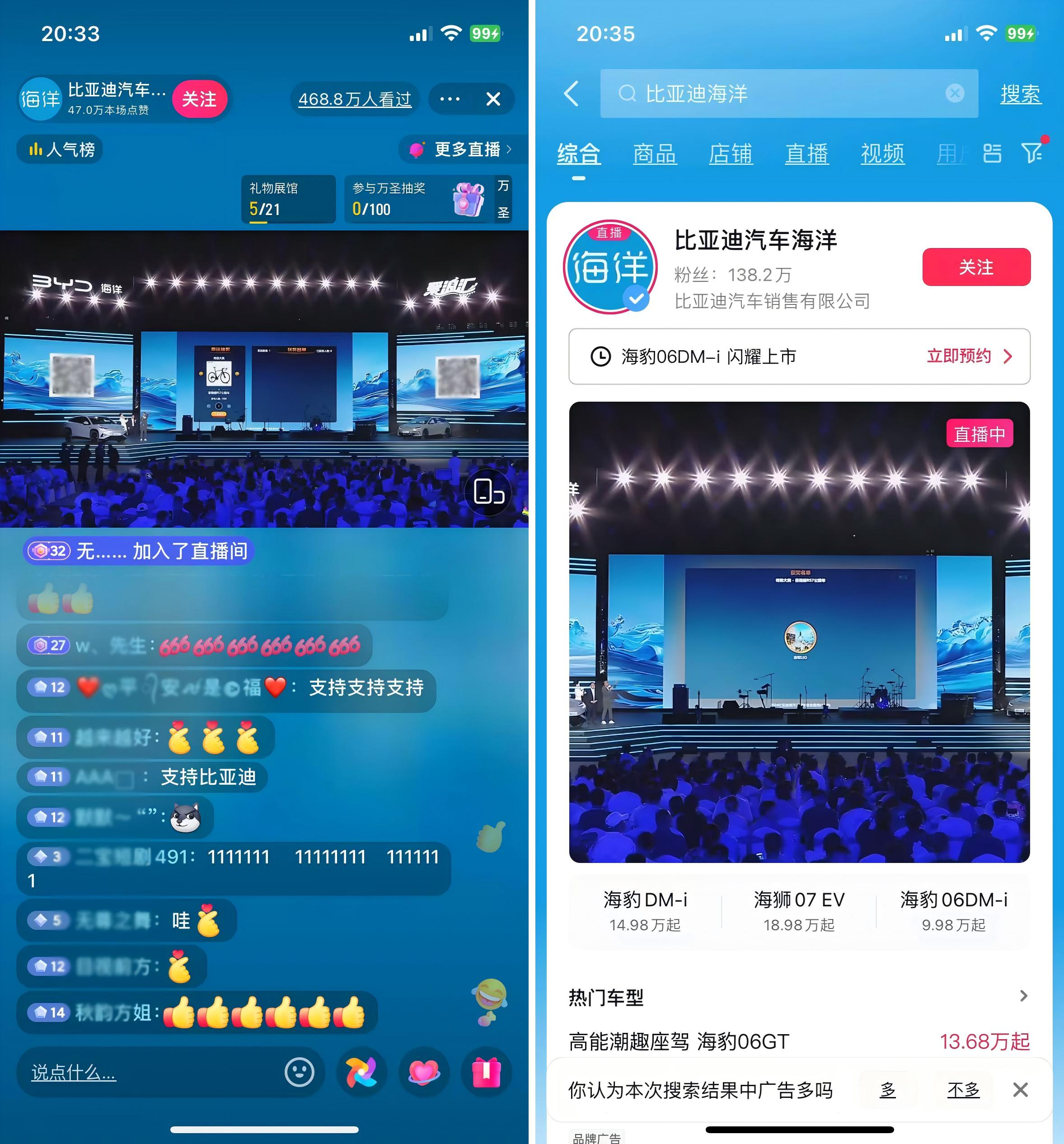This screenshot has width=1064, height=1144.
Task: Open the gift box icon
Action: click(x=486, y=1073)
